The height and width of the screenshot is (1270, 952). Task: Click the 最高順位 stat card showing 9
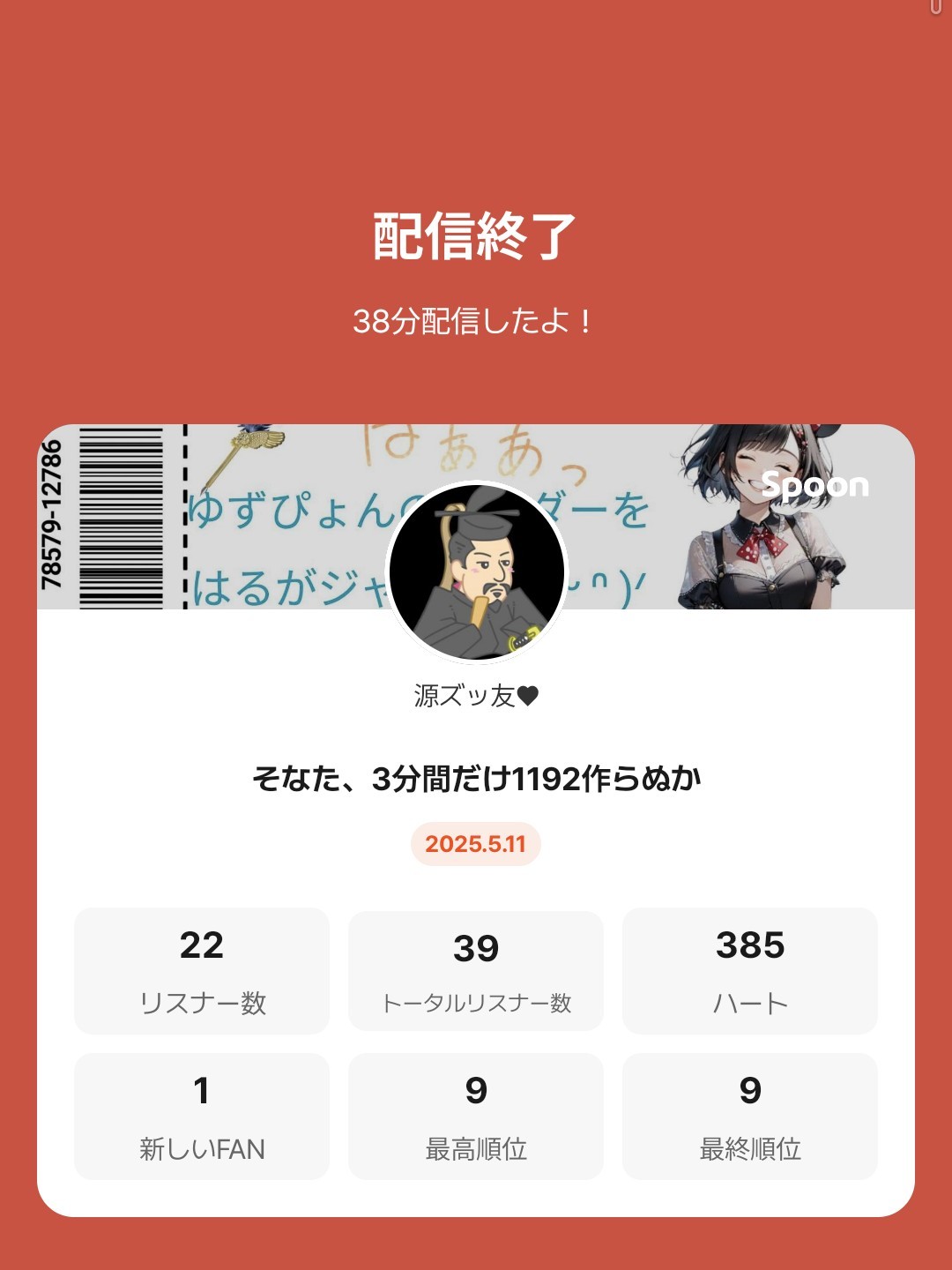click(x=475, y=1114)
